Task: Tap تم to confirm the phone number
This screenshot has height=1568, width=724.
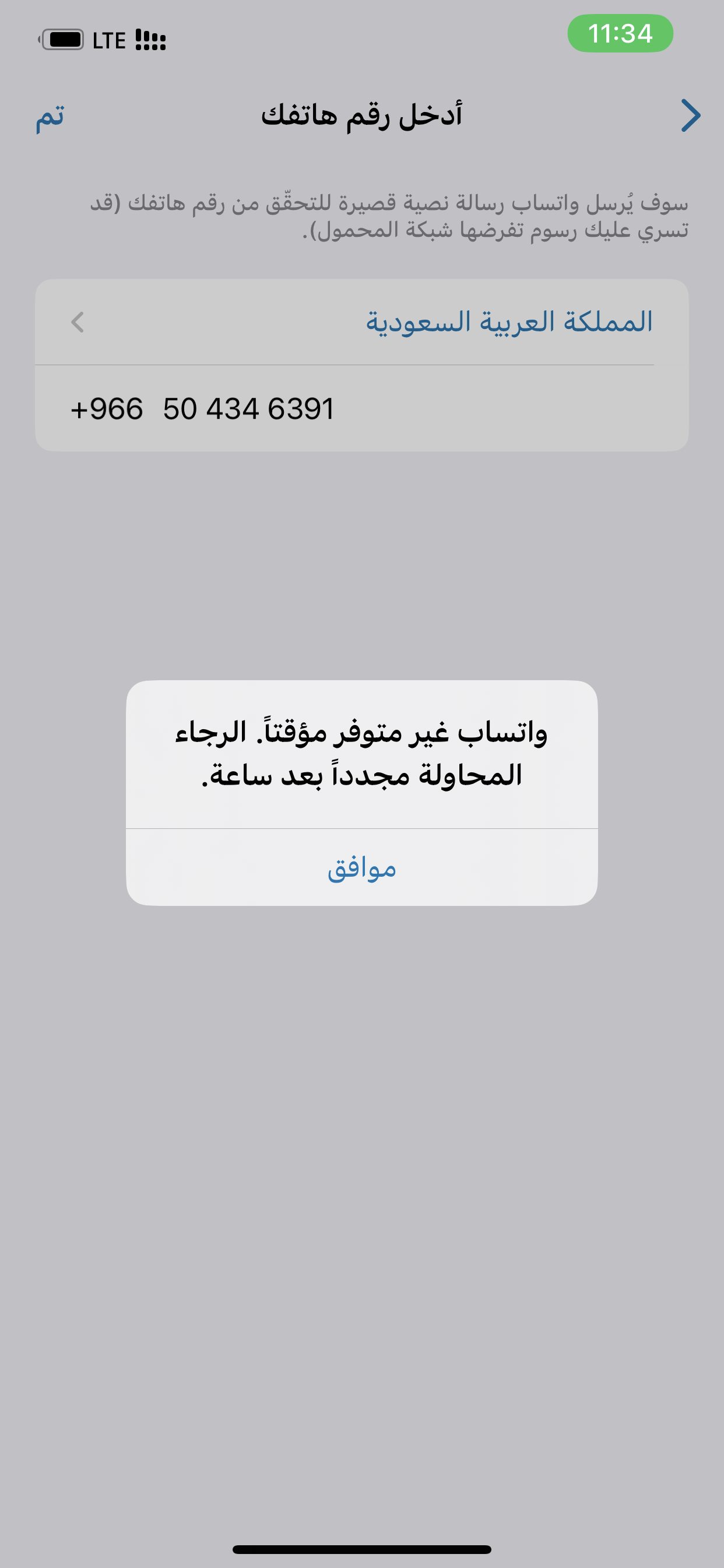Action: click(x=50, y=116)
